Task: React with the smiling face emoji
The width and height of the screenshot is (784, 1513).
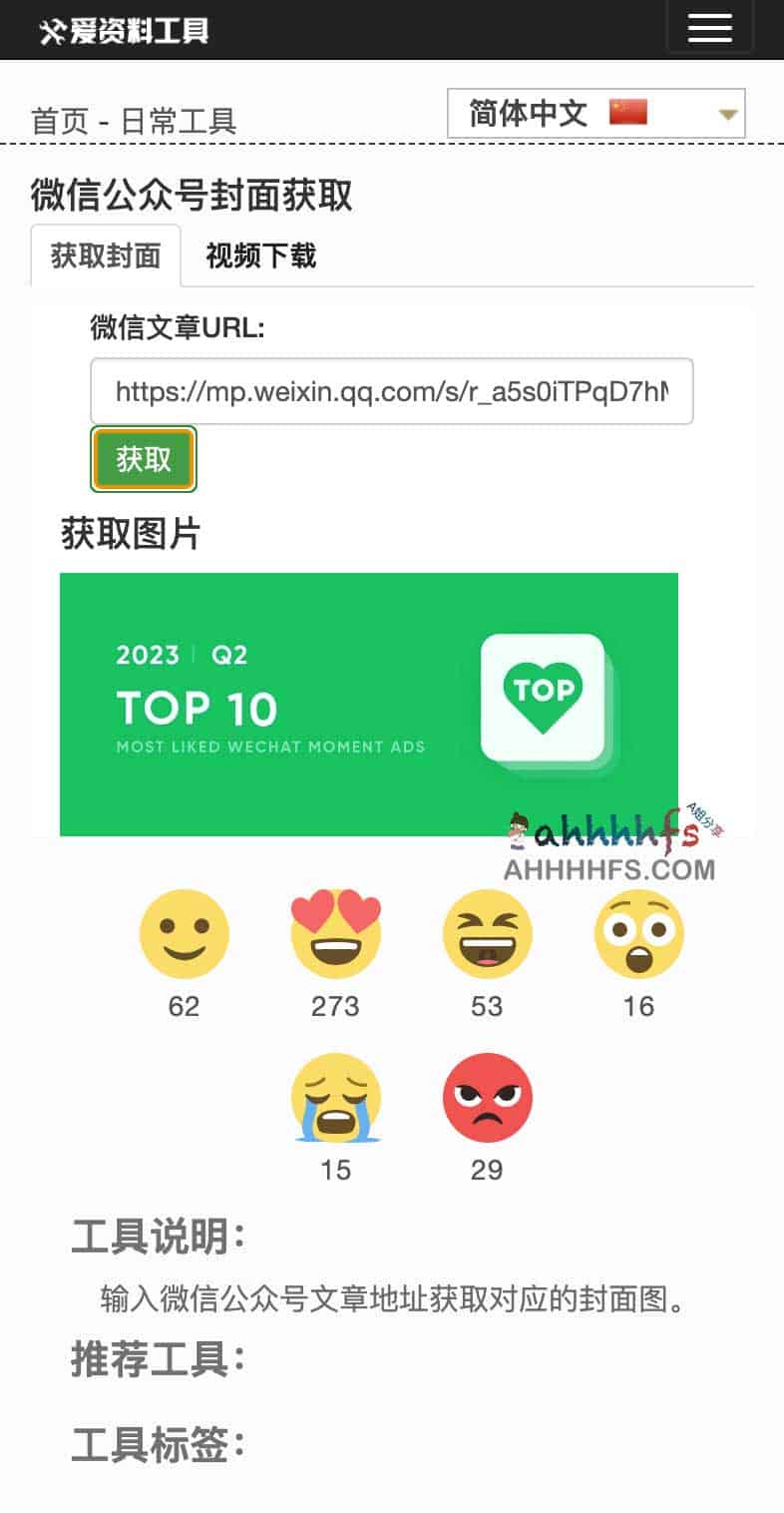Action: click(184, 934)
